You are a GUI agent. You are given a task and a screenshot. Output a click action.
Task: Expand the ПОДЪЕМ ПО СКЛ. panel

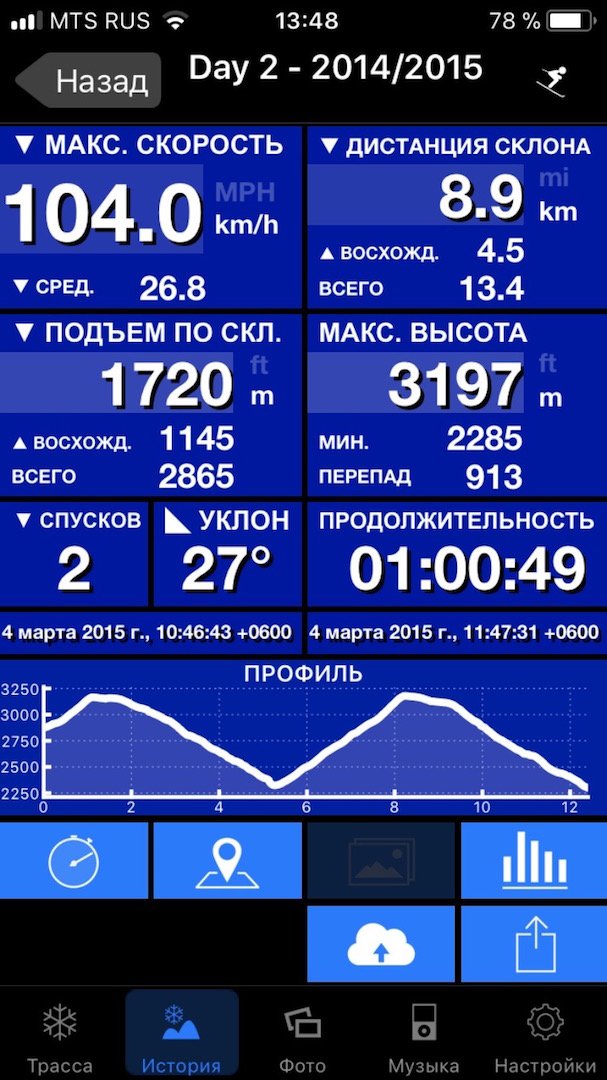(150, 333)
